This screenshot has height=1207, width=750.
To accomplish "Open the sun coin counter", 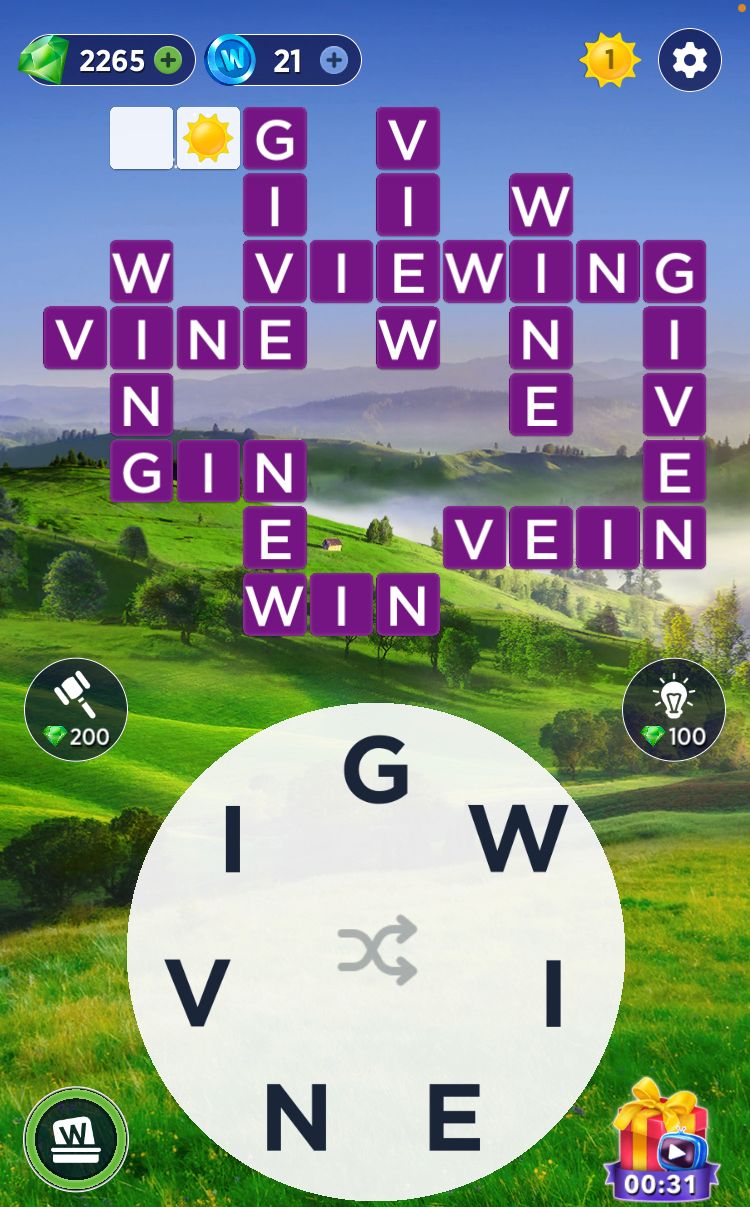I will (609, 61).
